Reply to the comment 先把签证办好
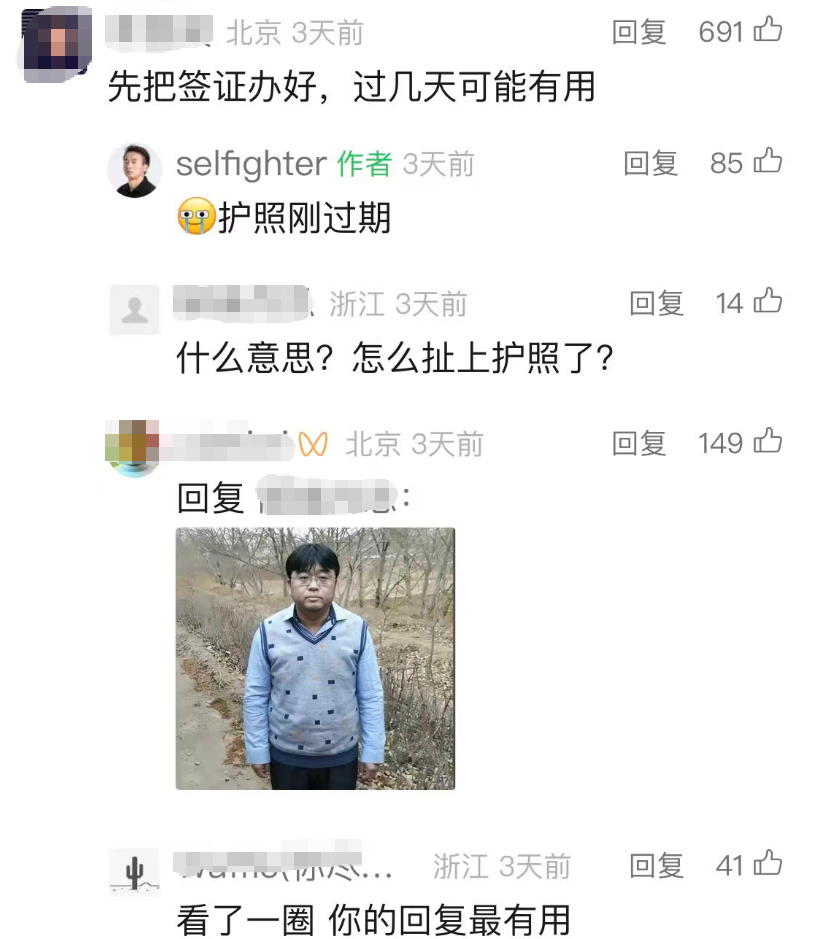This screenshot has height=939, width=828. 639,32
